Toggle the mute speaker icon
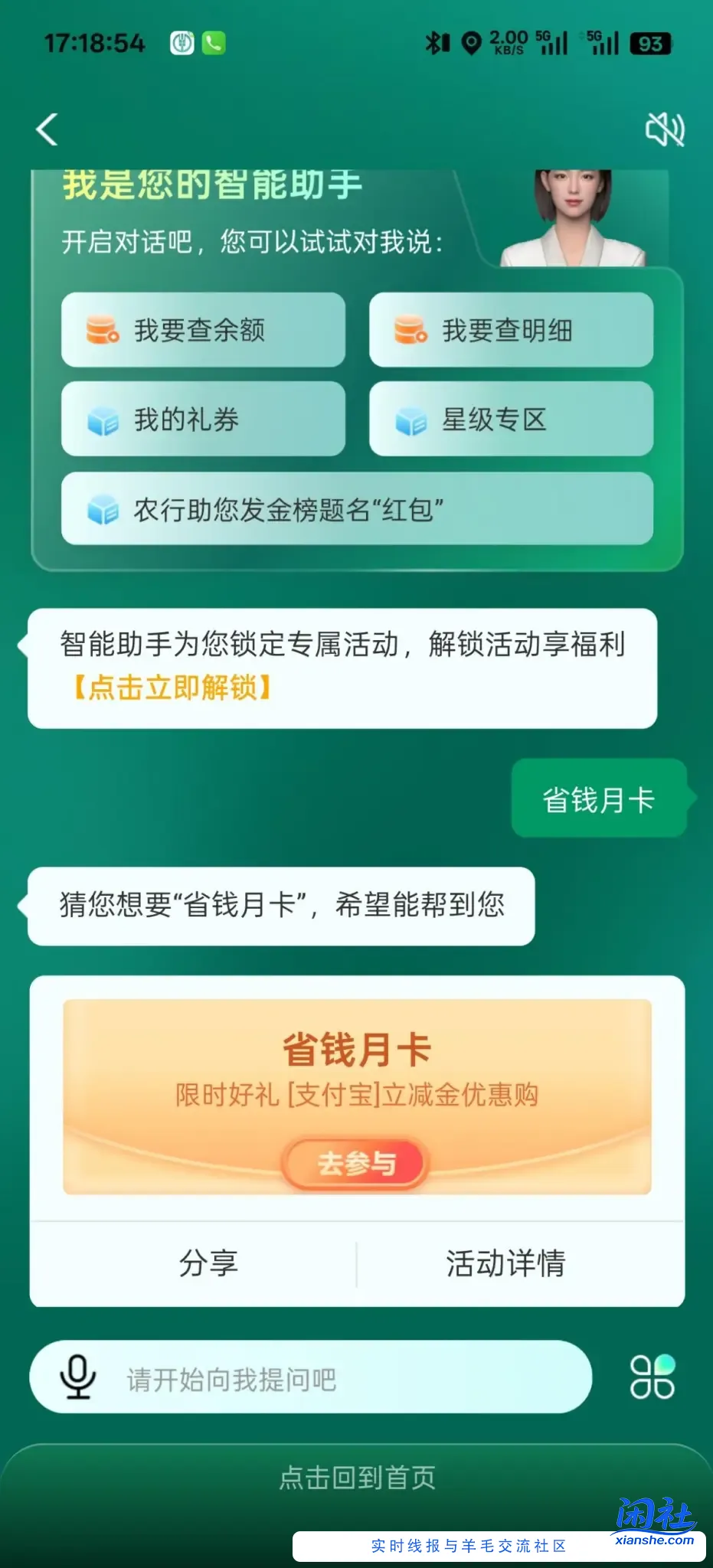Viewport: 713px width, 1568px height. tap(665, 129)
